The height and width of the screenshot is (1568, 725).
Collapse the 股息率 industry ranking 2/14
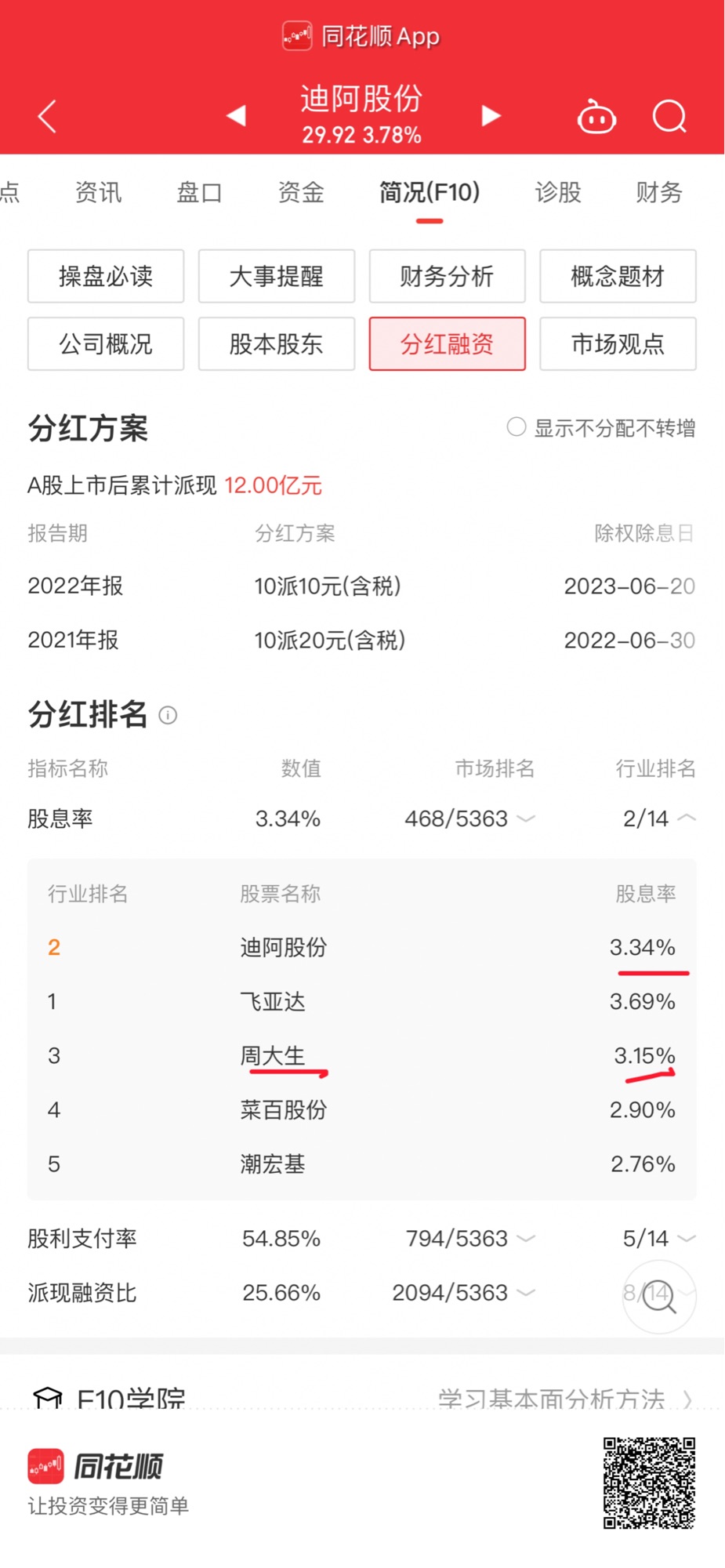pos(659,818)
